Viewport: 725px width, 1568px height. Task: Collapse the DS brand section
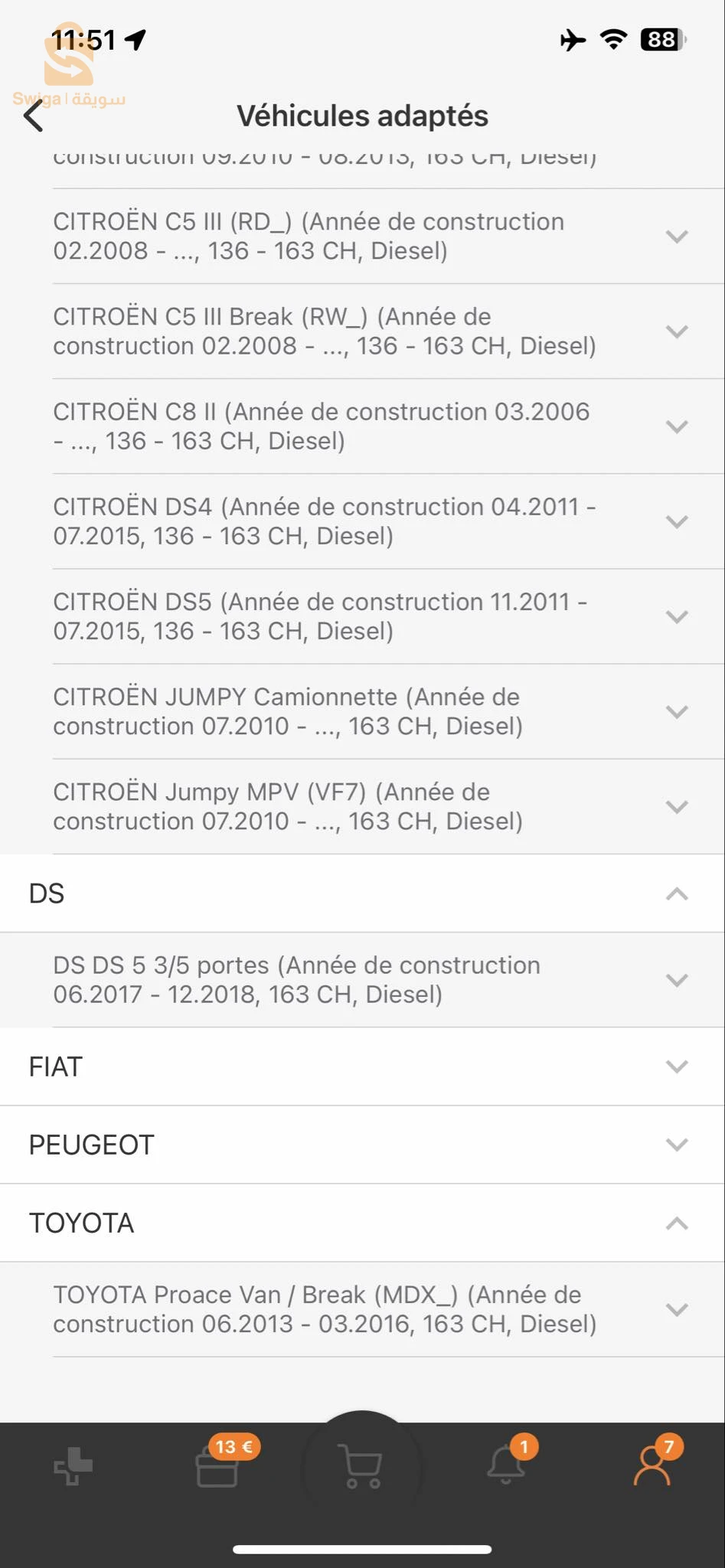pos(362,893)
